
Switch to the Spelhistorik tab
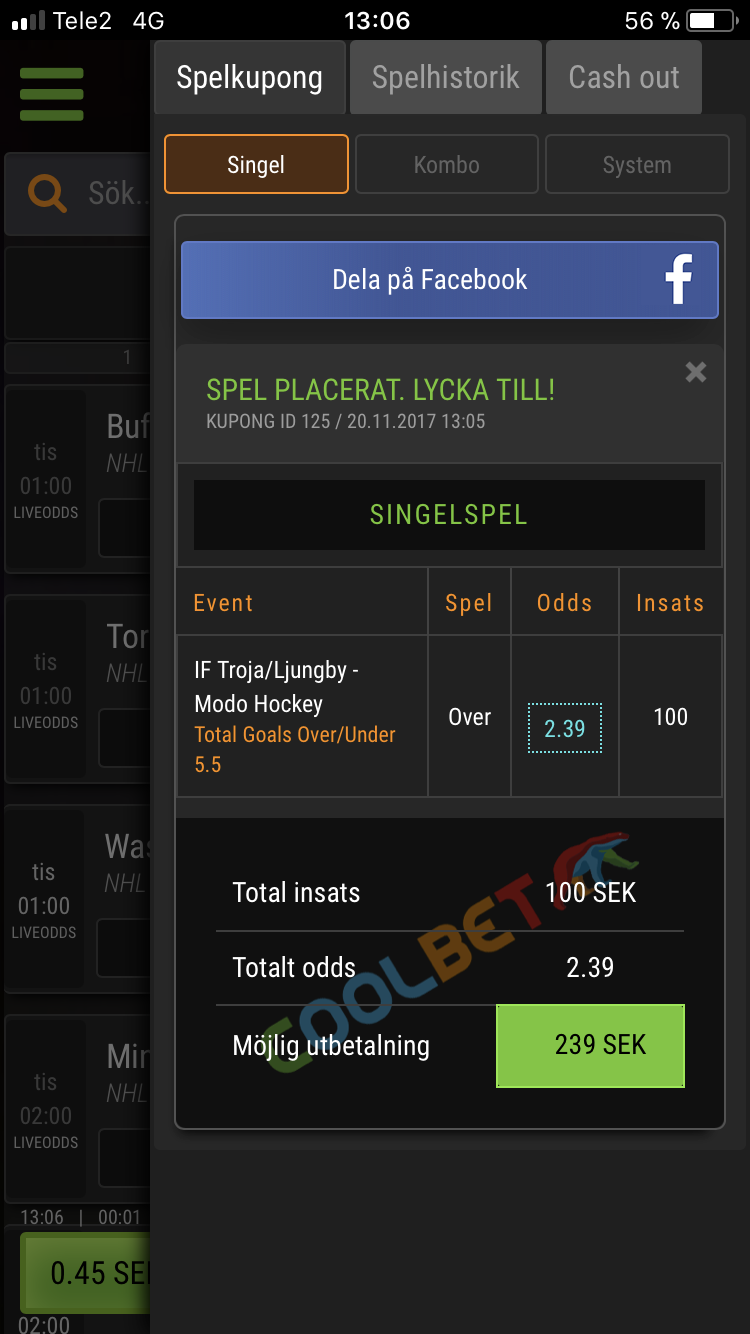point(445,78)
